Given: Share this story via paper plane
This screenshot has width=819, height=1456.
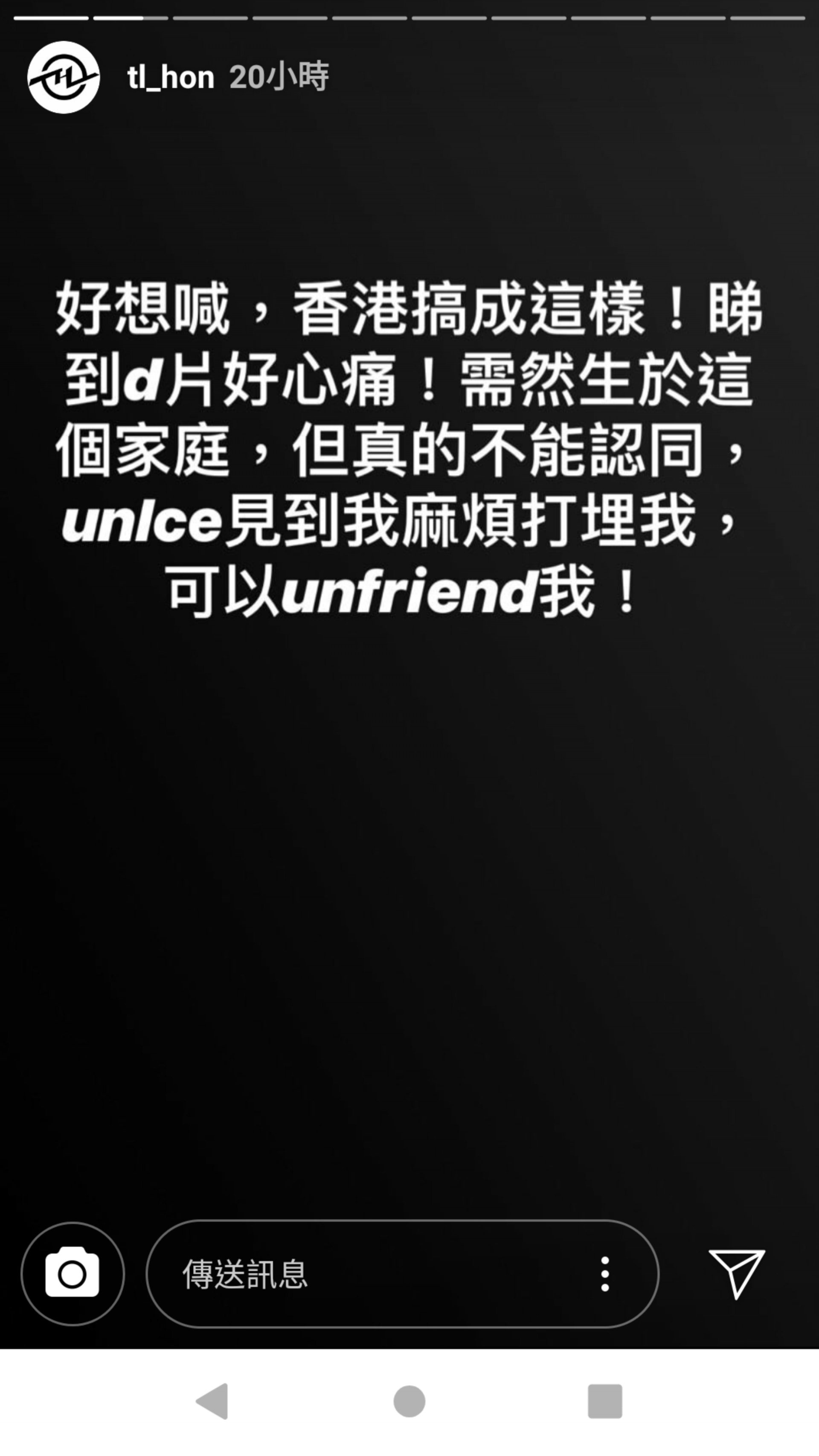Looking at the screenshot, I should (x=736, y=1273).
